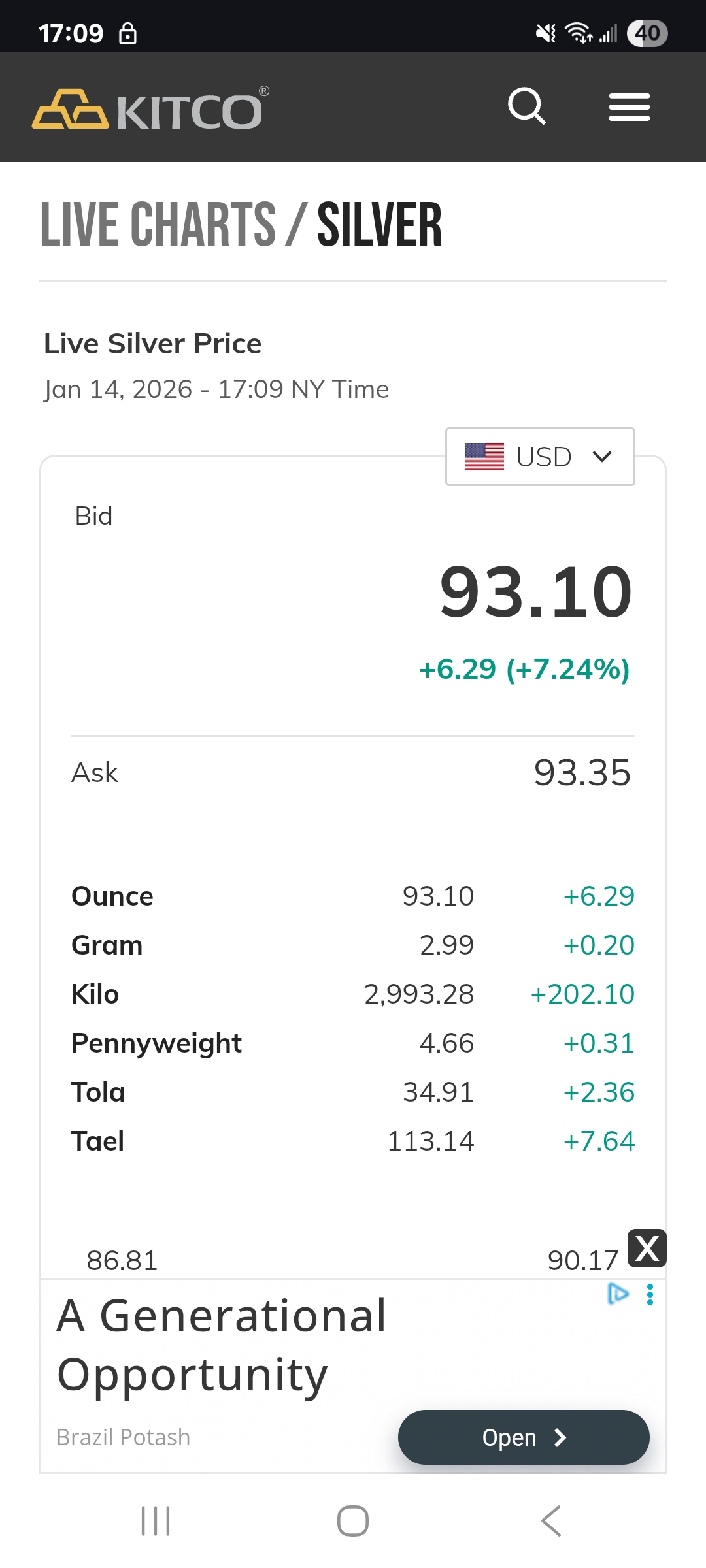
Task: Open the Brazil Potash ad
Action: click(523, 1437)
